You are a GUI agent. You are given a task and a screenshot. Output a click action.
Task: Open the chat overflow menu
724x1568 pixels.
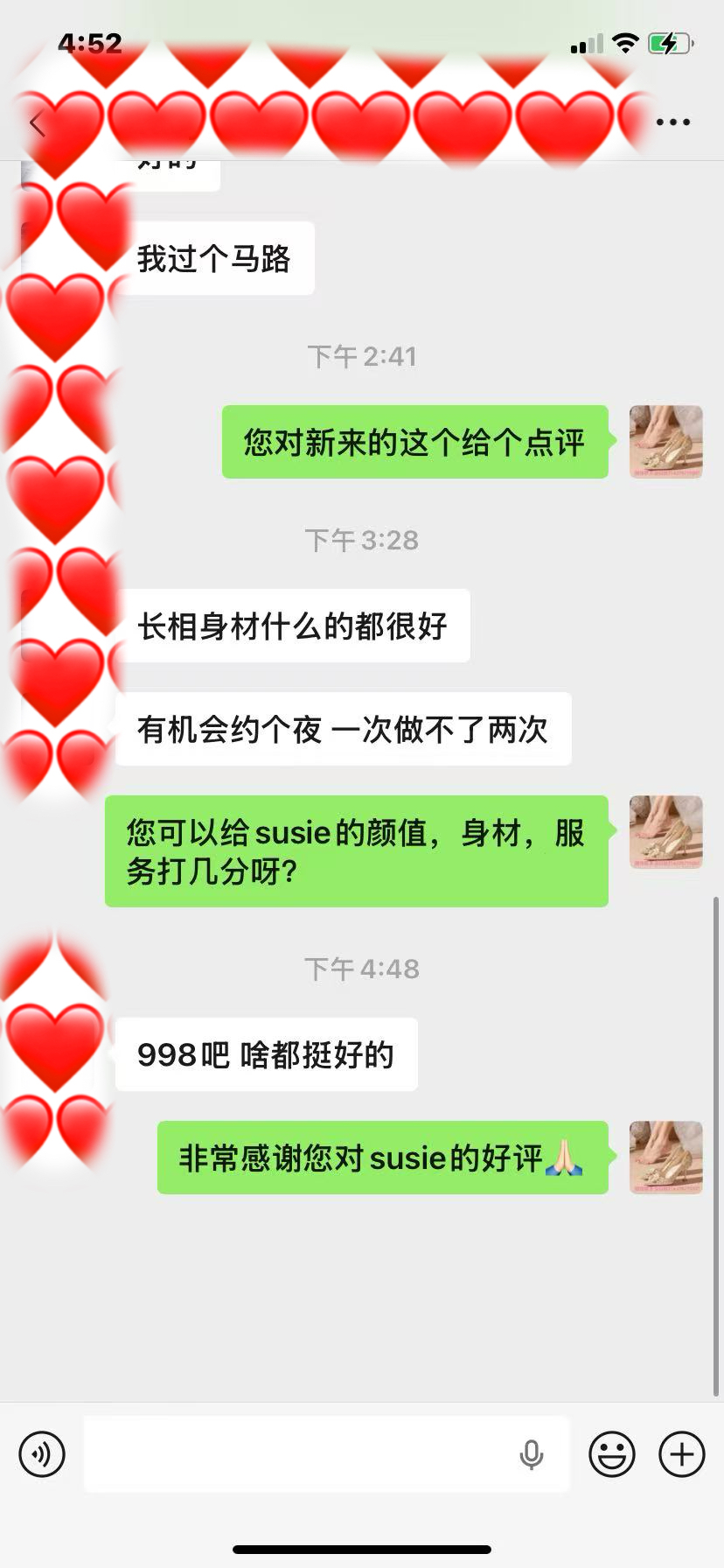tap(672, 122)
